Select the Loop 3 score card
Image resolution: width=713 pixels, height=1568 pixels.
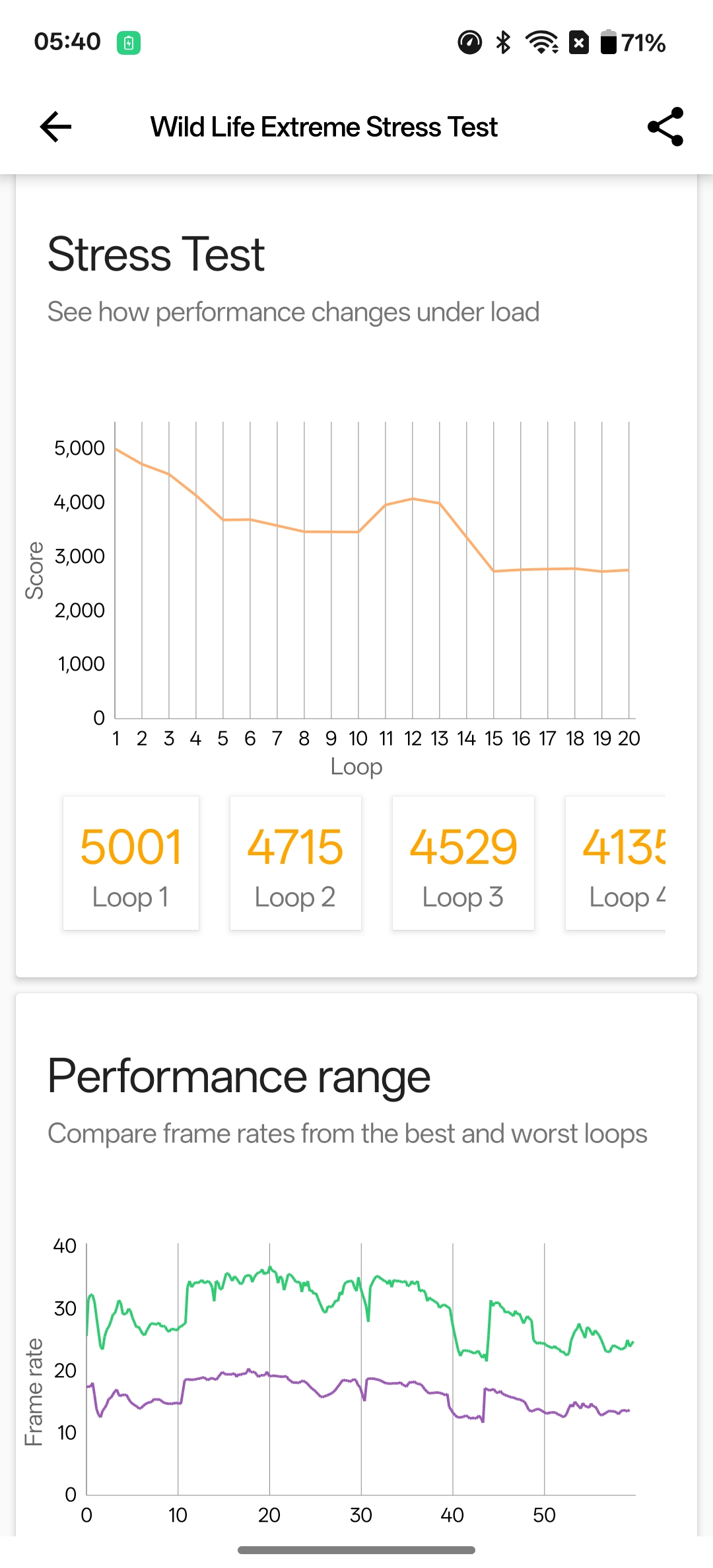click(463, 863)
